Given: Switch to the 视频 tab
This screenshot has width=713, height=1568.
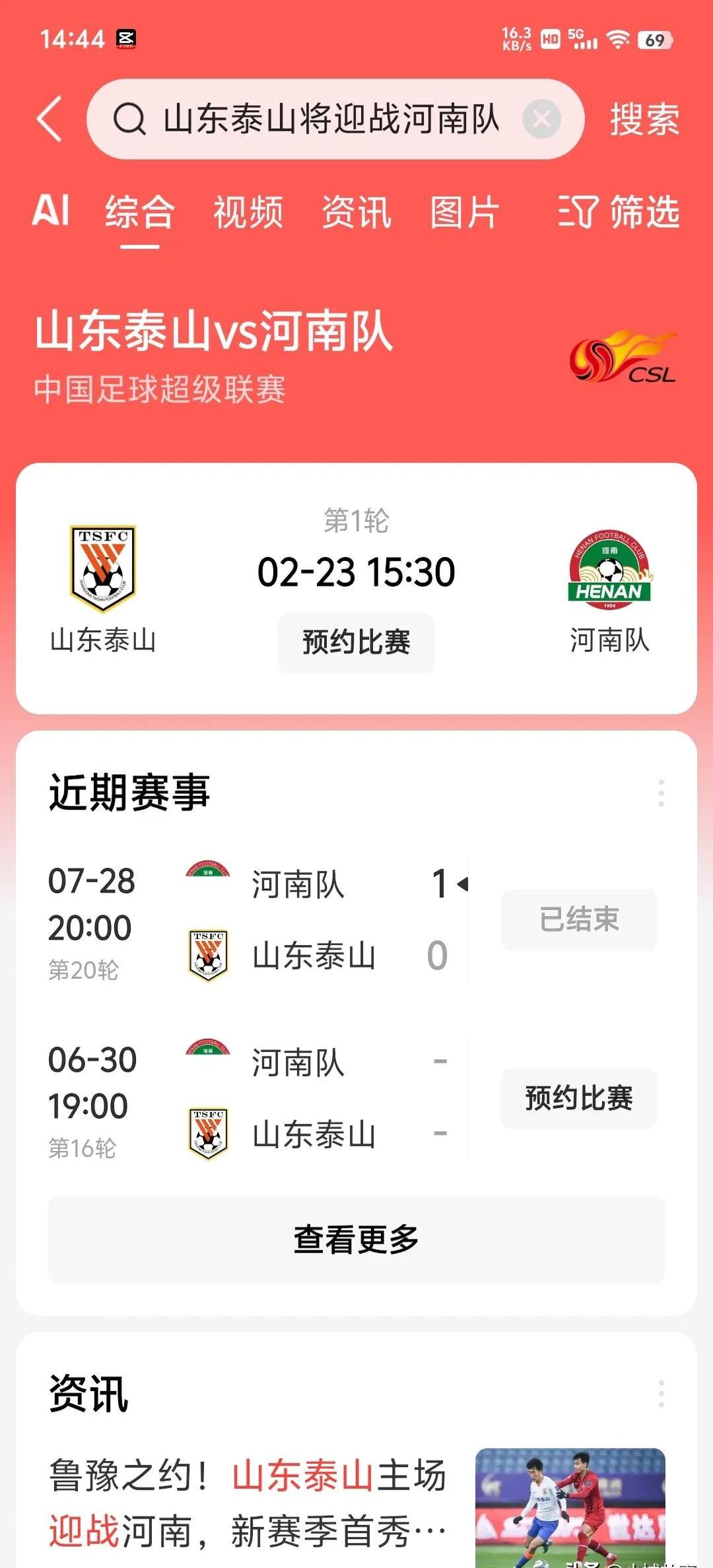Looking at the screenshot, I should point(248,212).
